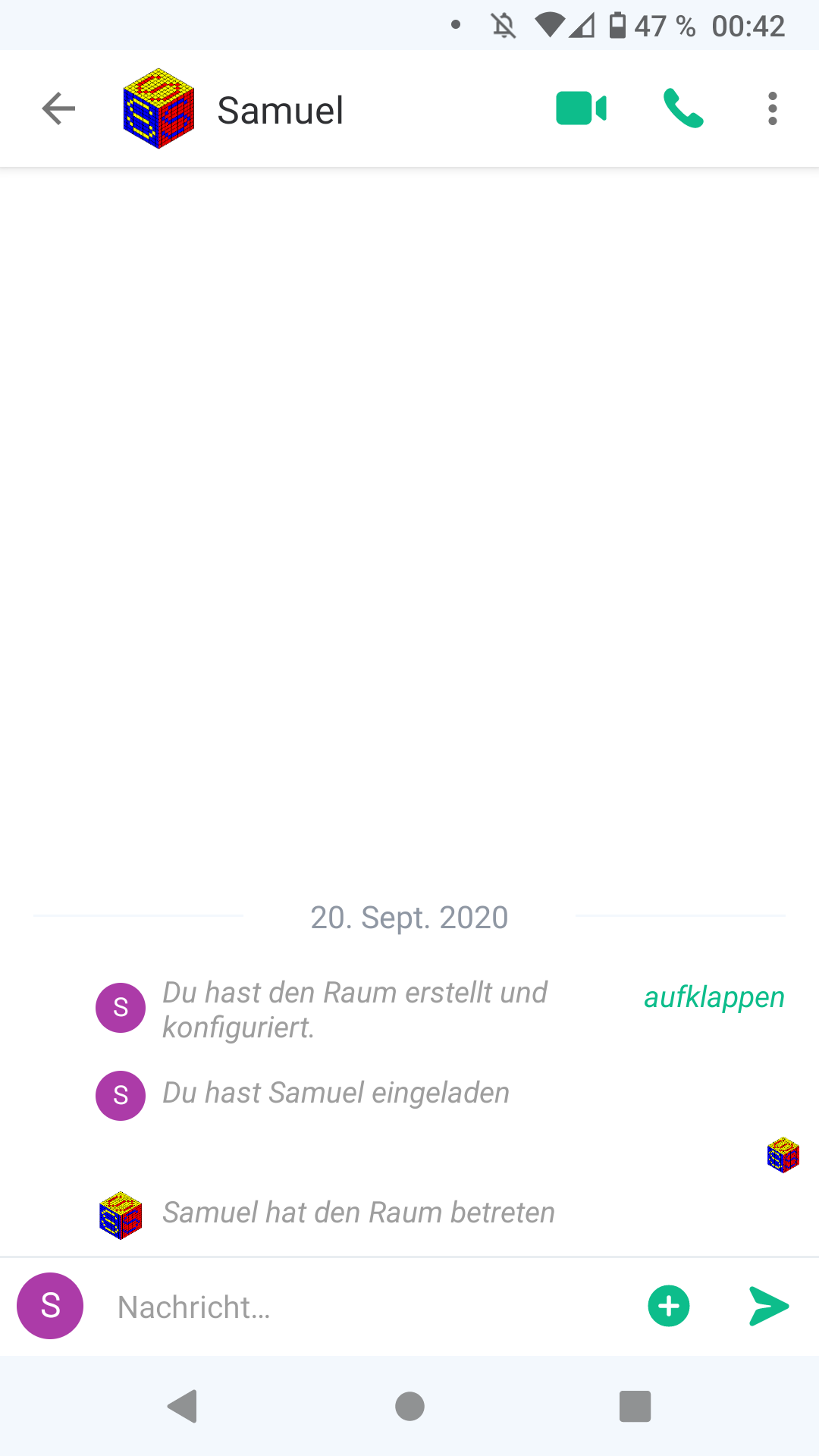Image resolution: width=819 pixels, height=1456 pixels.
Task: Tap the system home button
Action: [x=409, y=1407]
